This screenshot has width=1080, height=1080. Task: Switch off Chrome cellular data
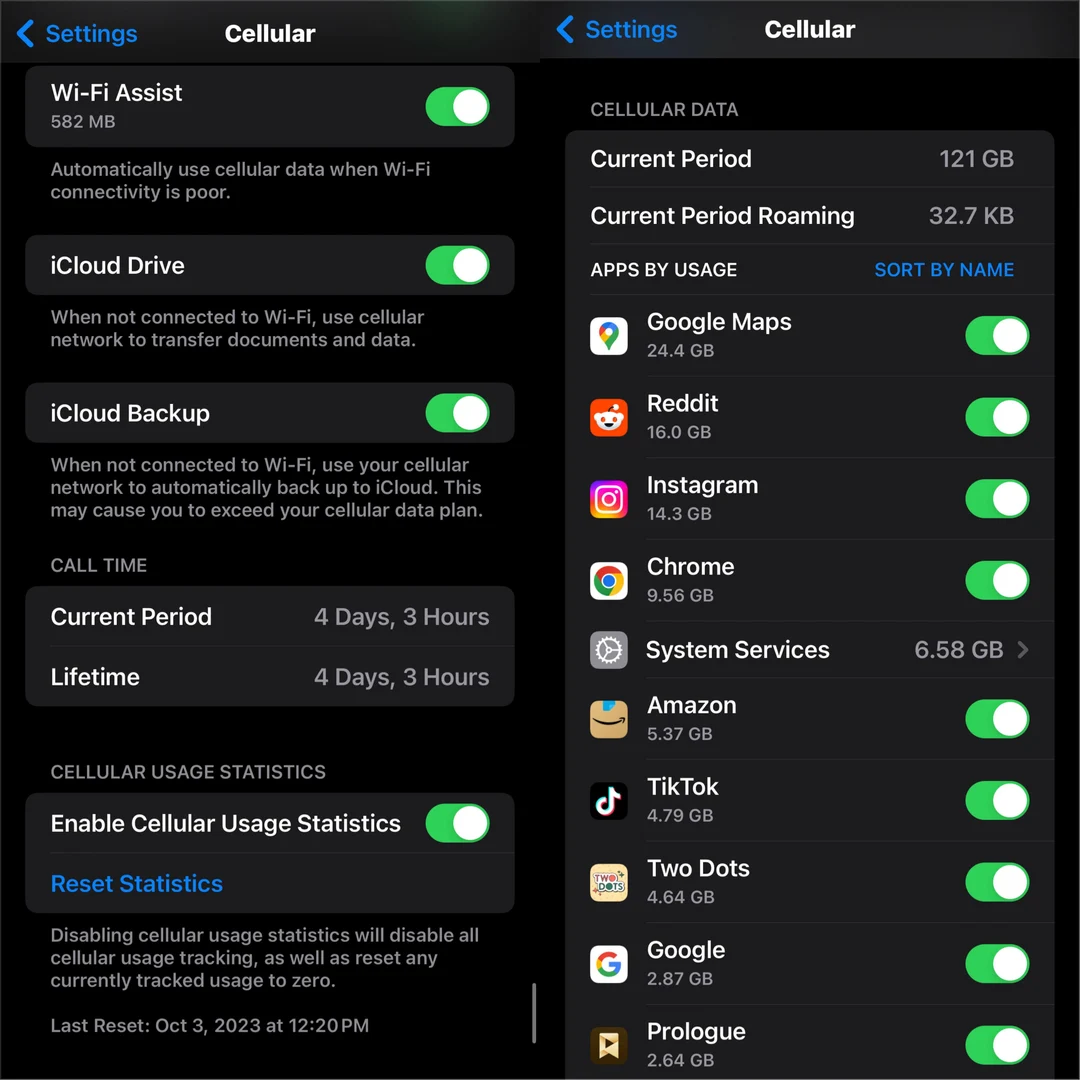[997, 580]
